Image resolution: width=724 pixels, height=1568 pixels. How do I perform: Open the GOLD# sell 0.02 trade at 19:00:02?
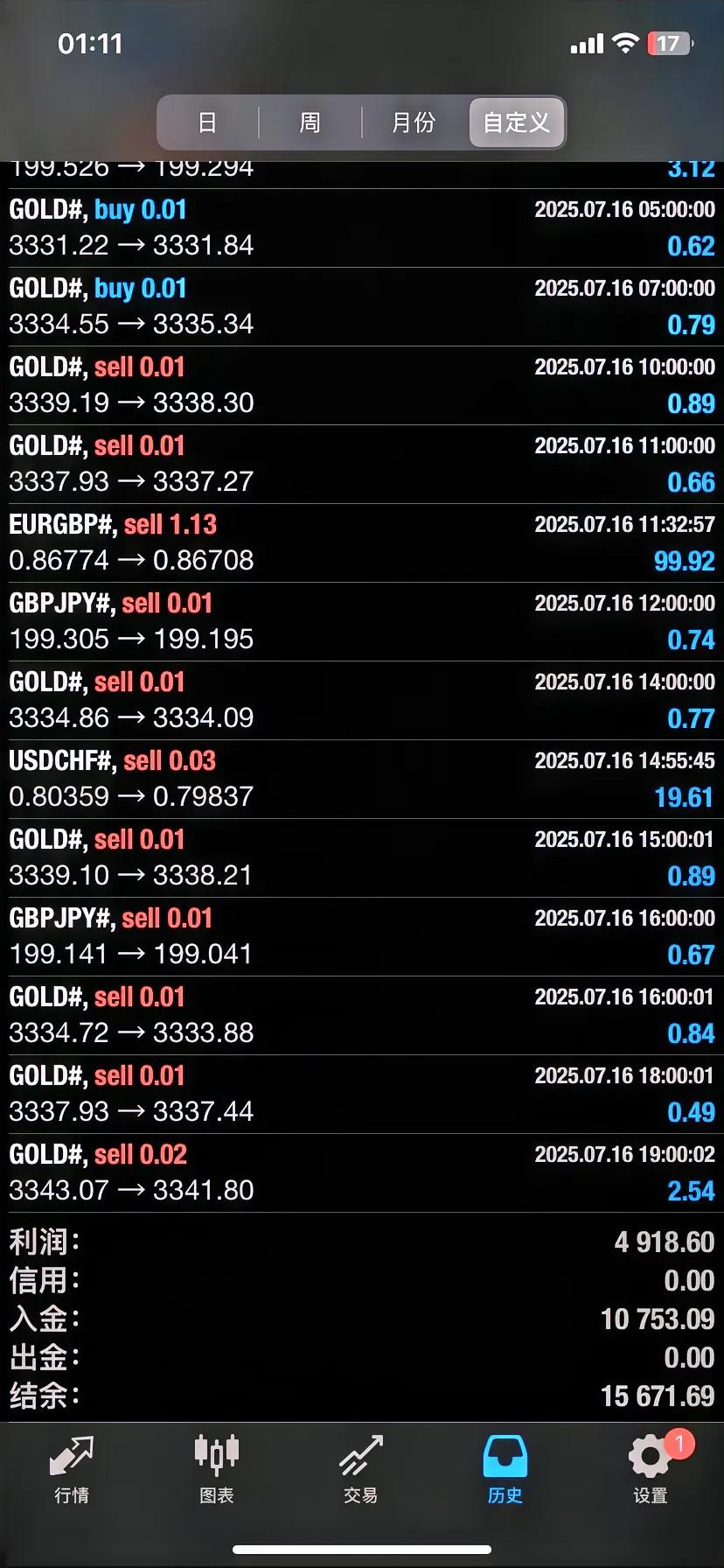[362, 1172]
